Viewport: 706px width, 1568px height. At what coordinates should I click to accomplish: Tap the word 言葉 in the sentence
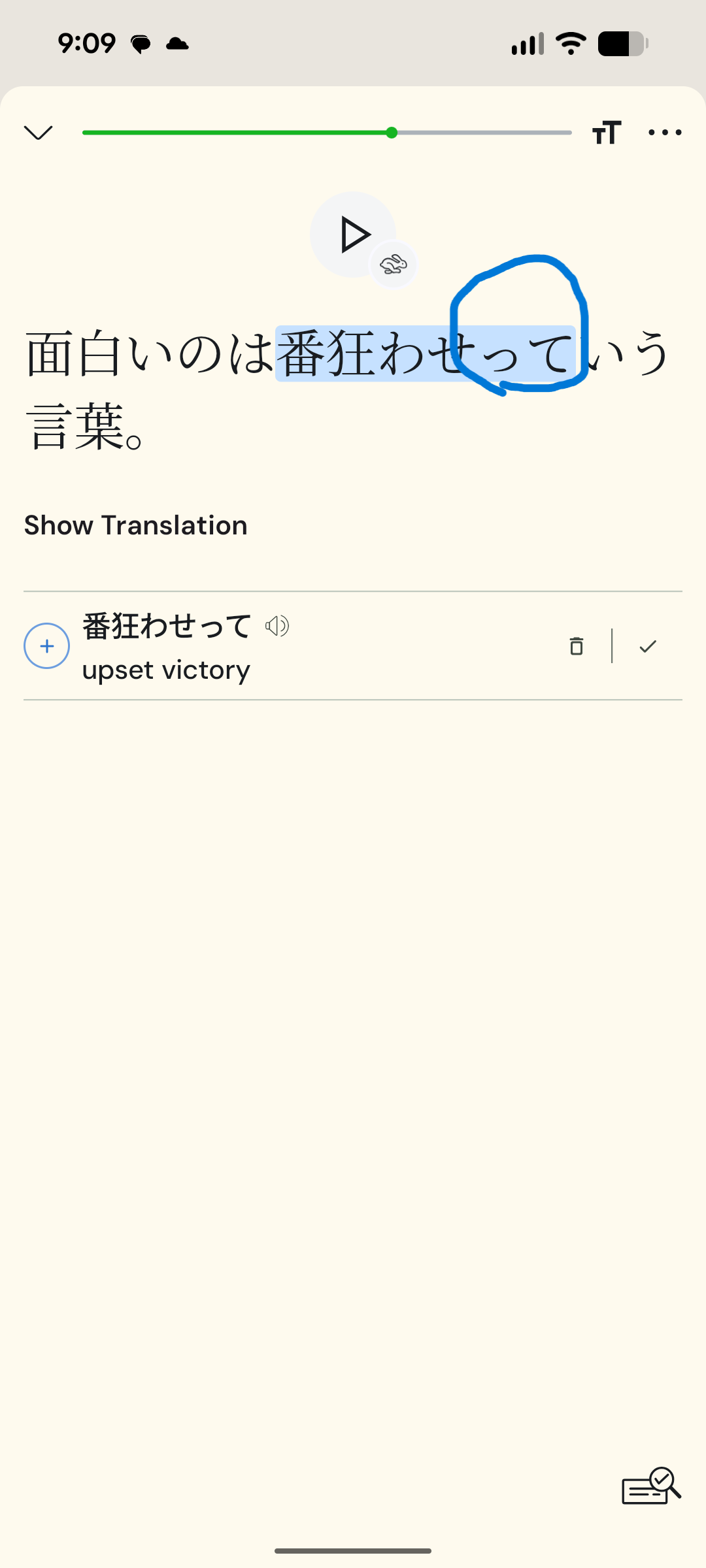point(75,427)
